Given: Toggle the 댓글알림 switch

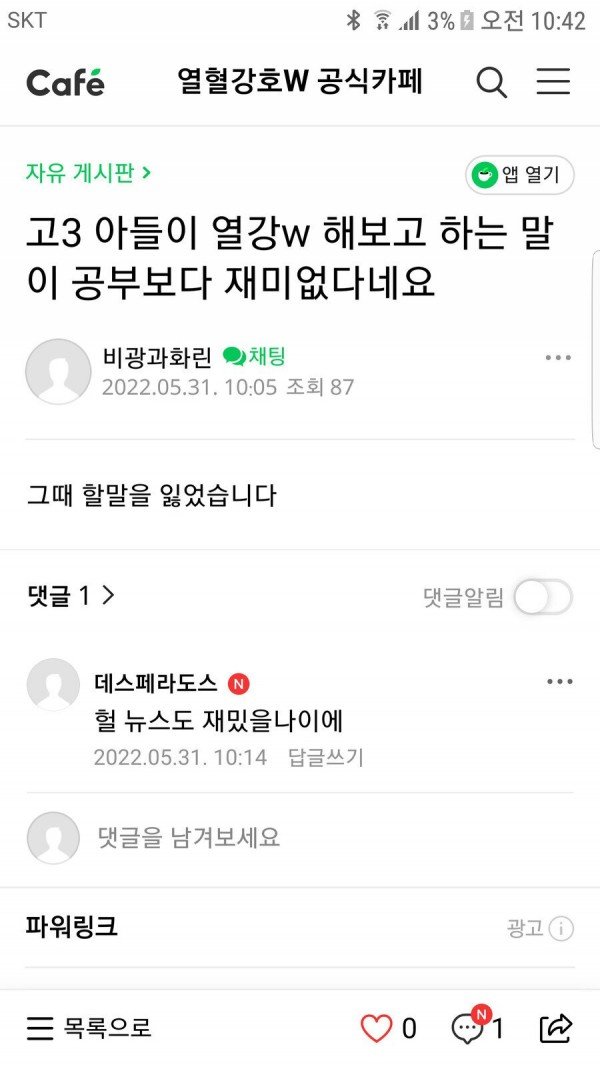Looking at the screenshot, I should pyautogui.click(x=543, y=597).
